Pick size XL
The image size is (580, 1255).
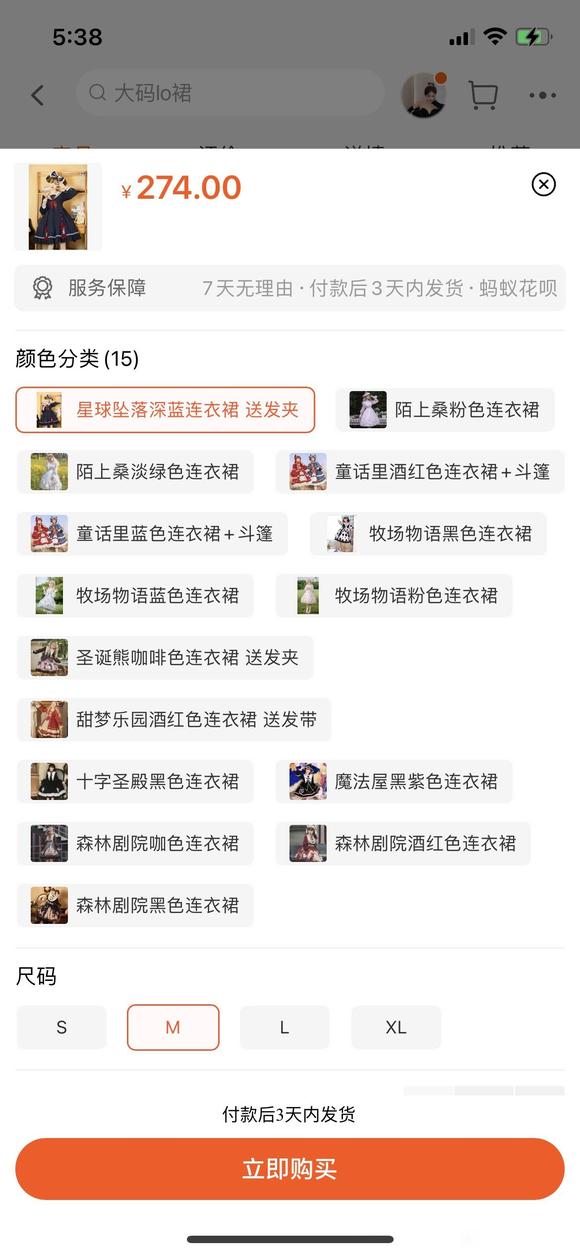396,1028
